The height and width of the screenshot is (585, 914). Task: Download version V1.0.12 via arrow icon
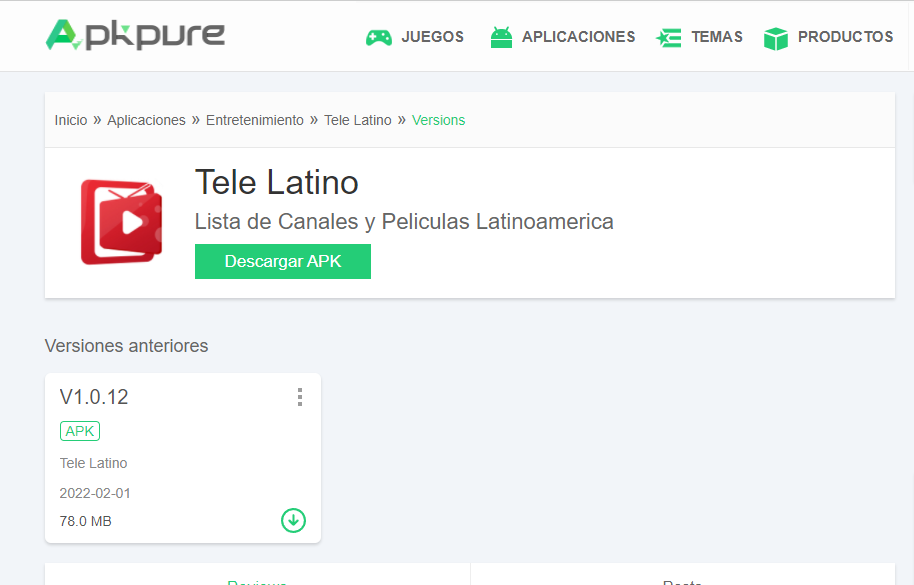pyautogui.click(x=293, y=520)
